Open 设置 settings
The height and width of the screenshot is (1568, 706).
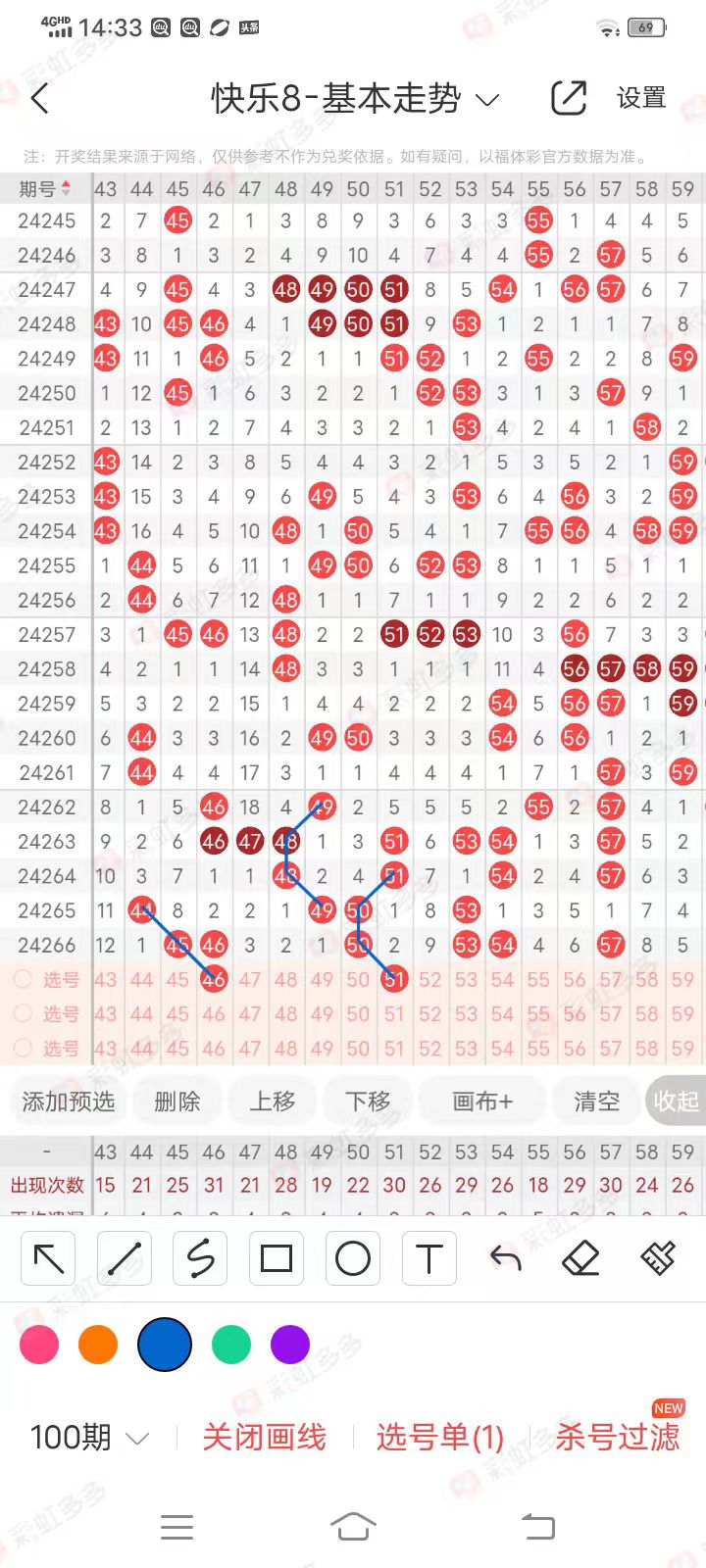[x=641, y=98]
